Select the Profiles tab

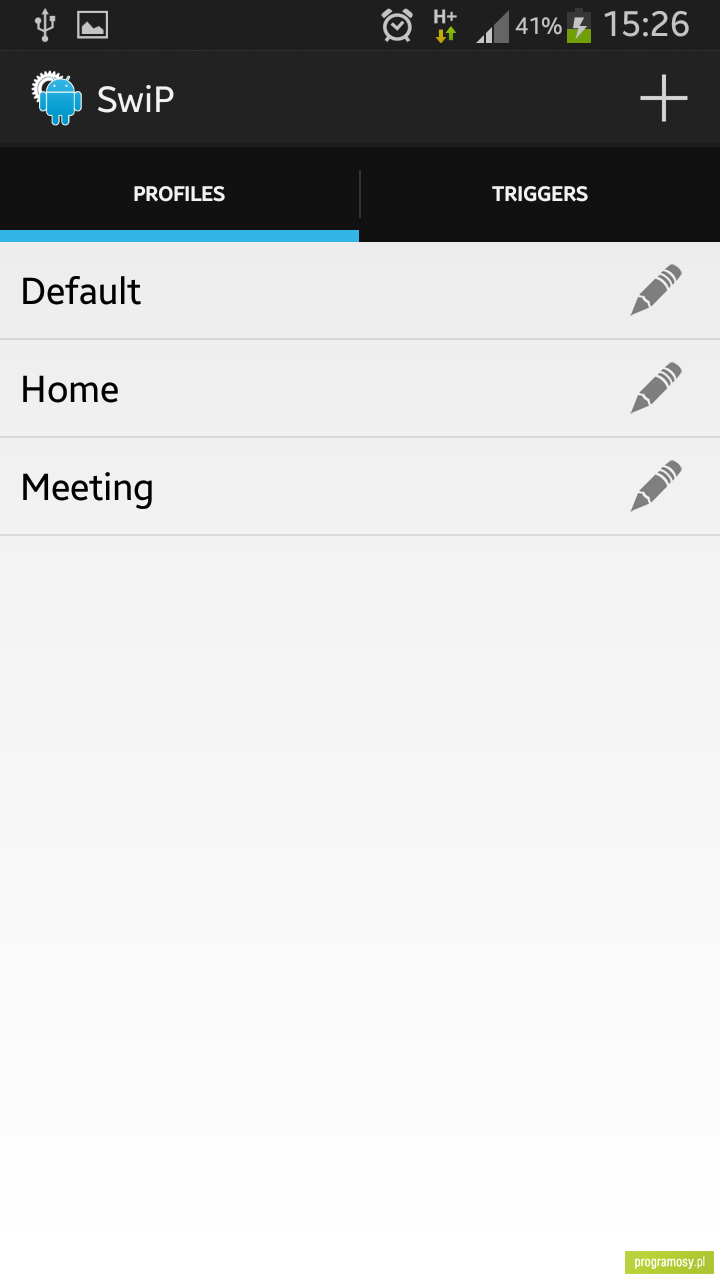tap(179, 194)
